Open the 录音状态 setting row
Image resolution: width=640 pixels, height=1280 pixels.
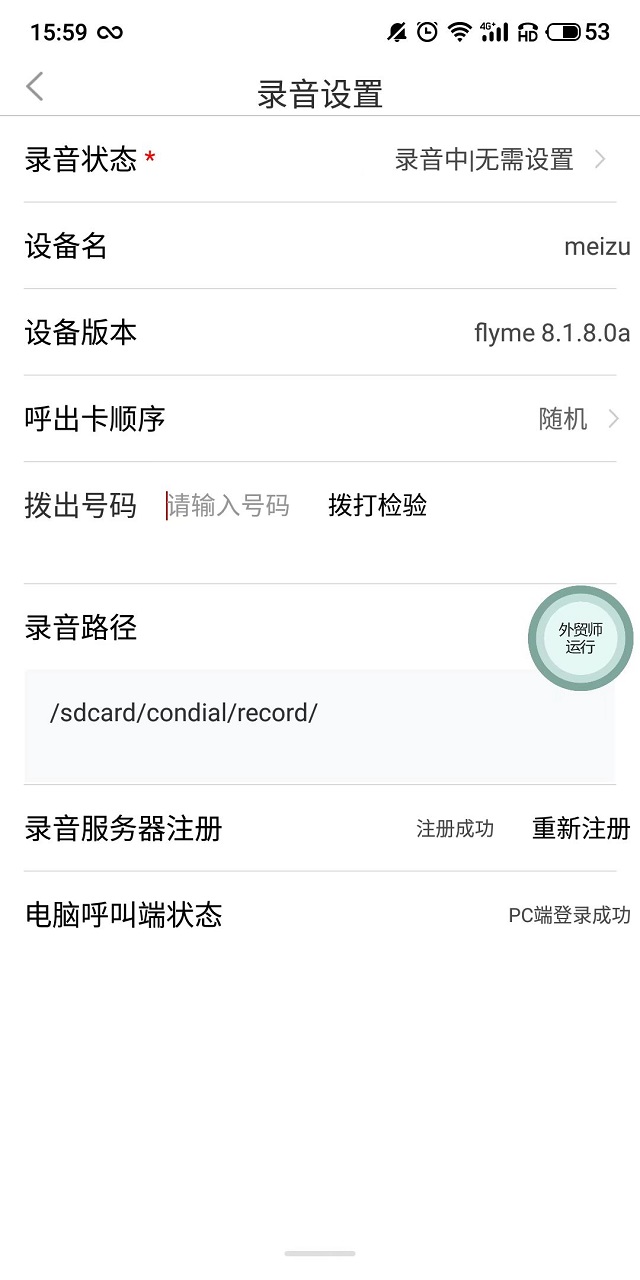point(320,159)
